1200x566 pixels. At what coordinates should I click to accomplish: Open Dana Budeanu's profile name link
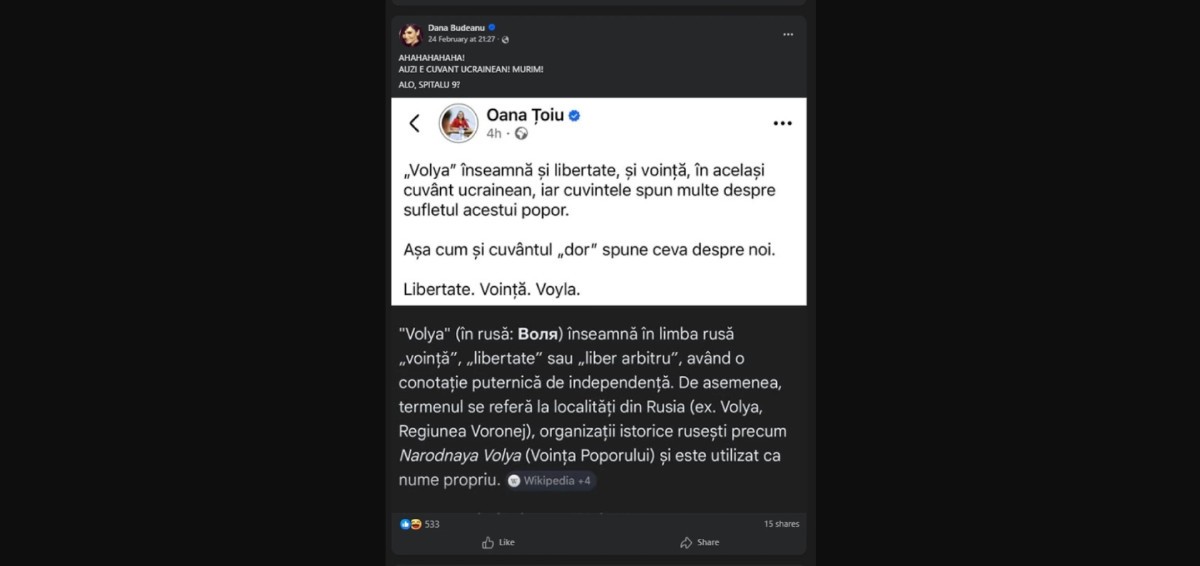(x=455, y=27)
